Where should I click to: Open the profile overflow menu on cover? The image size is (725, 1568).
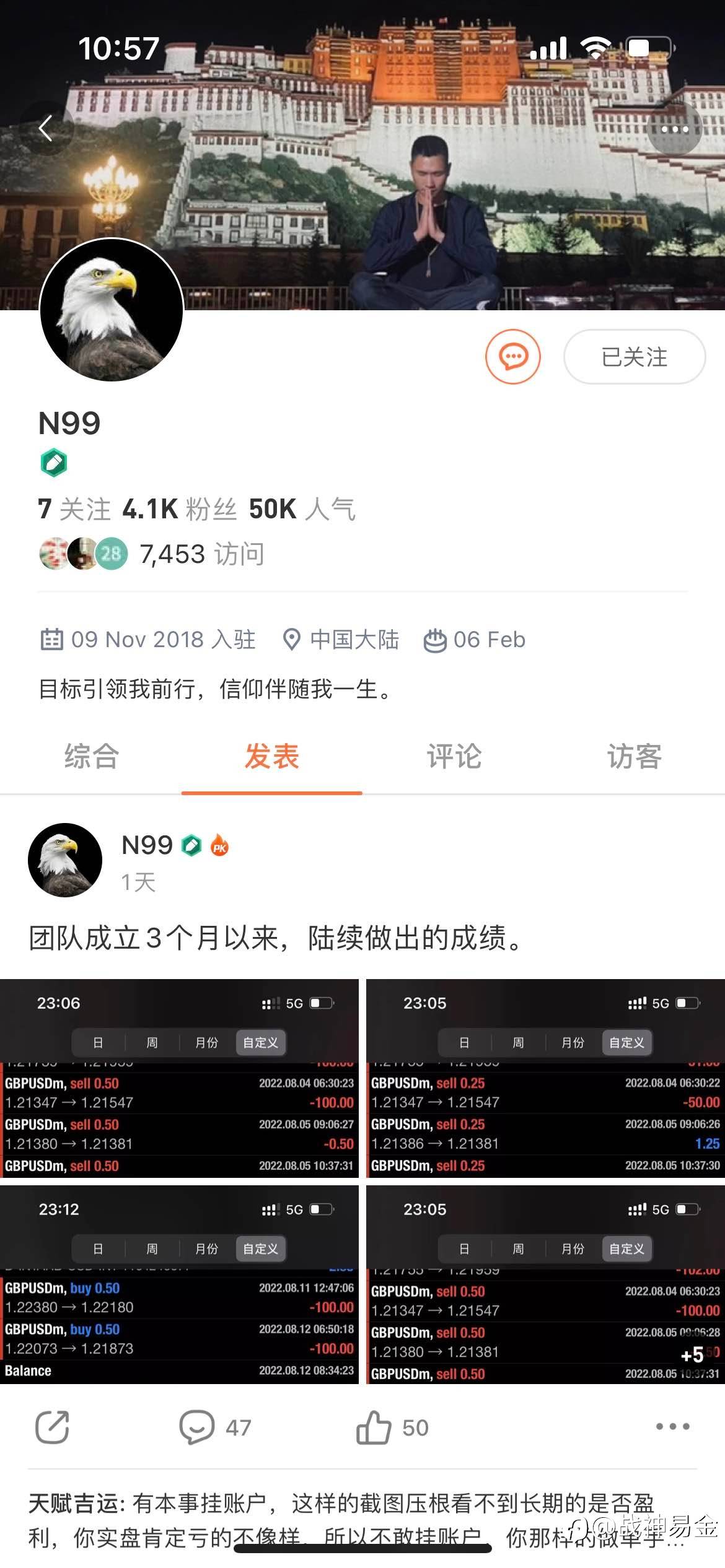674,129
